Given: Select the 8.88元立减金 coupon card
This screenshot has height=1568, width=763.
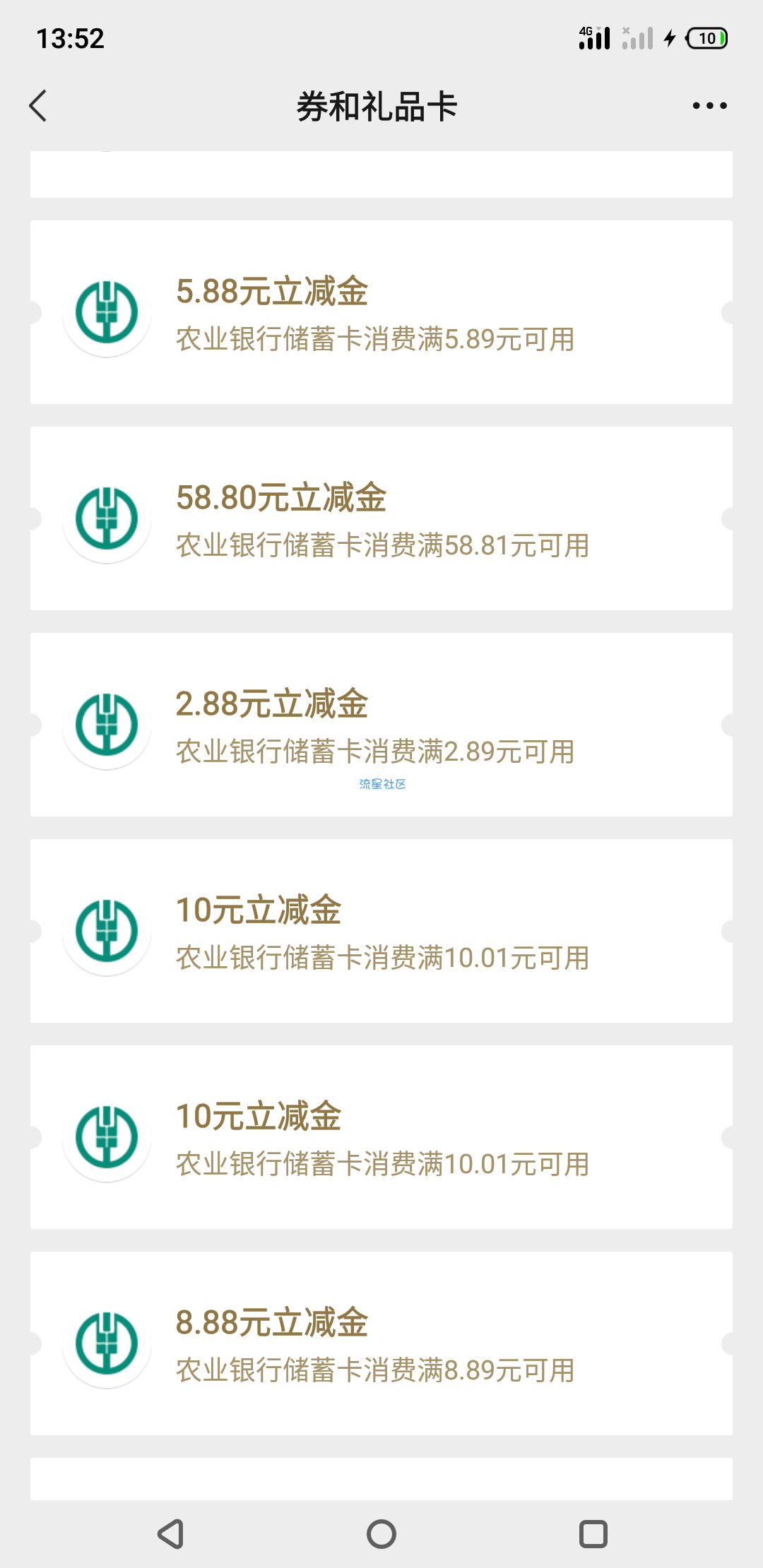Looking at the screenshot, I should 381,1343.
